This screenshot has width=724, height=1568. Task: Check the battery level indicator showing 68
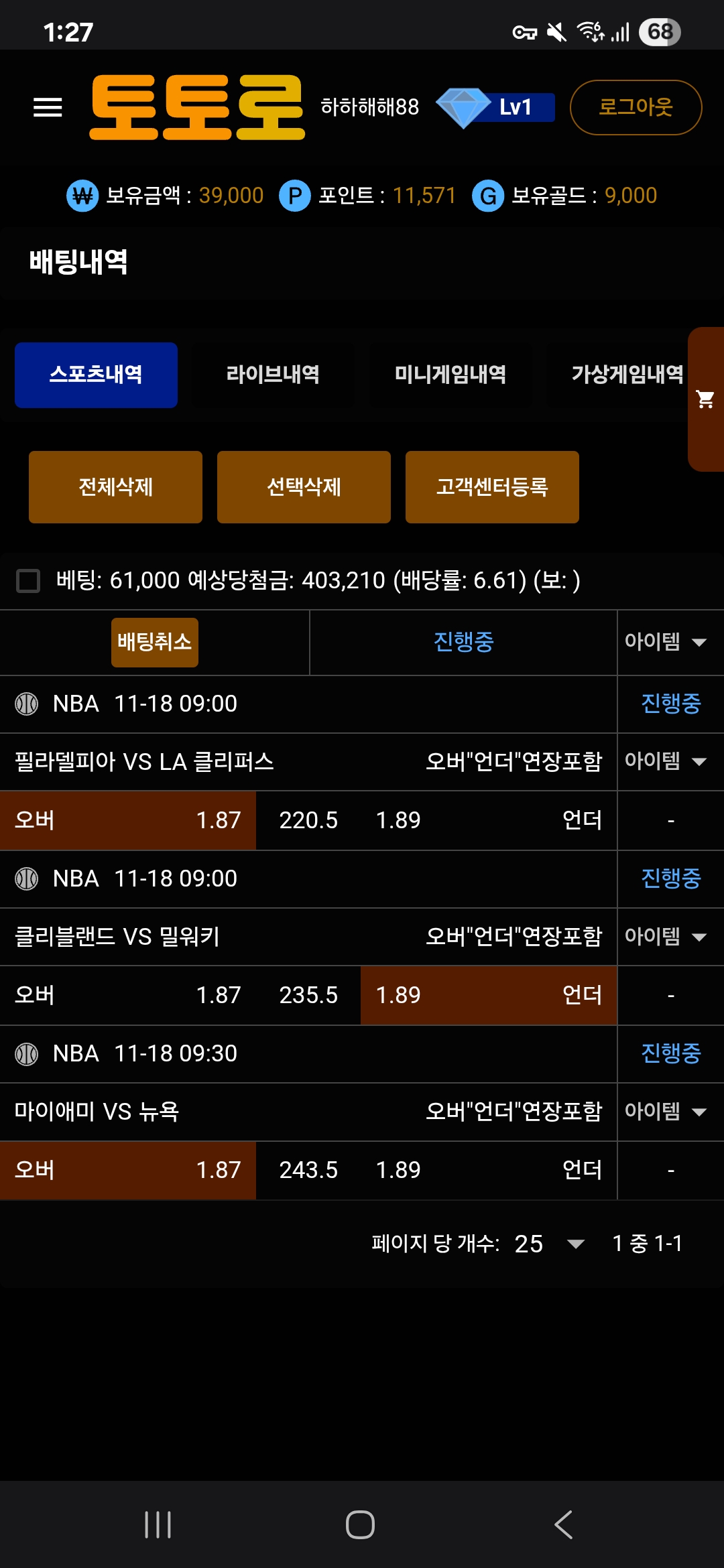click(x=660, y=32)
